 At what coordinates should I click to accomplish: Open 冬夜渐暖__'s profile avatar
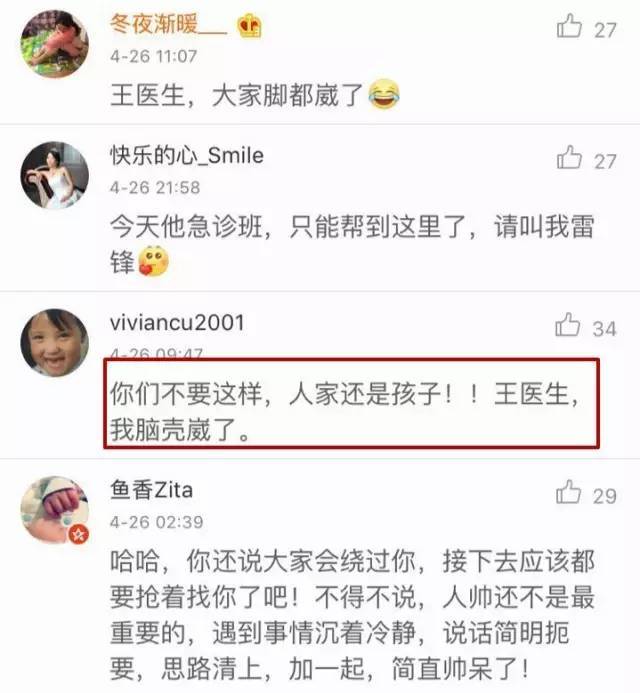point(55,43)
